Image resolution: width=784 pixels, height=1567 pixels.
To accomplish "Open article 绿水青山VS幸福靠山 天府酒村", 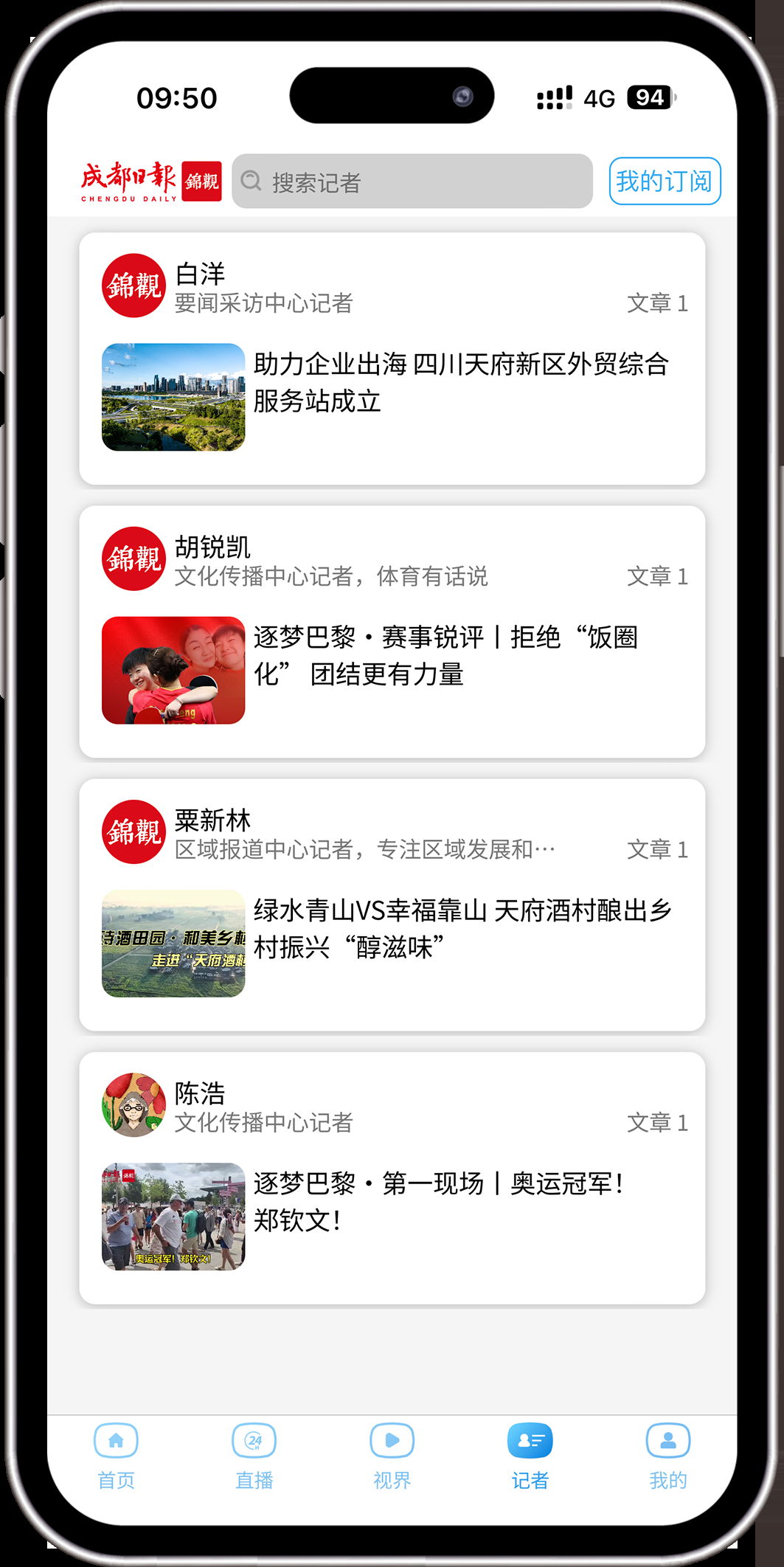I will pyautogui.click(x=462, y=929).
